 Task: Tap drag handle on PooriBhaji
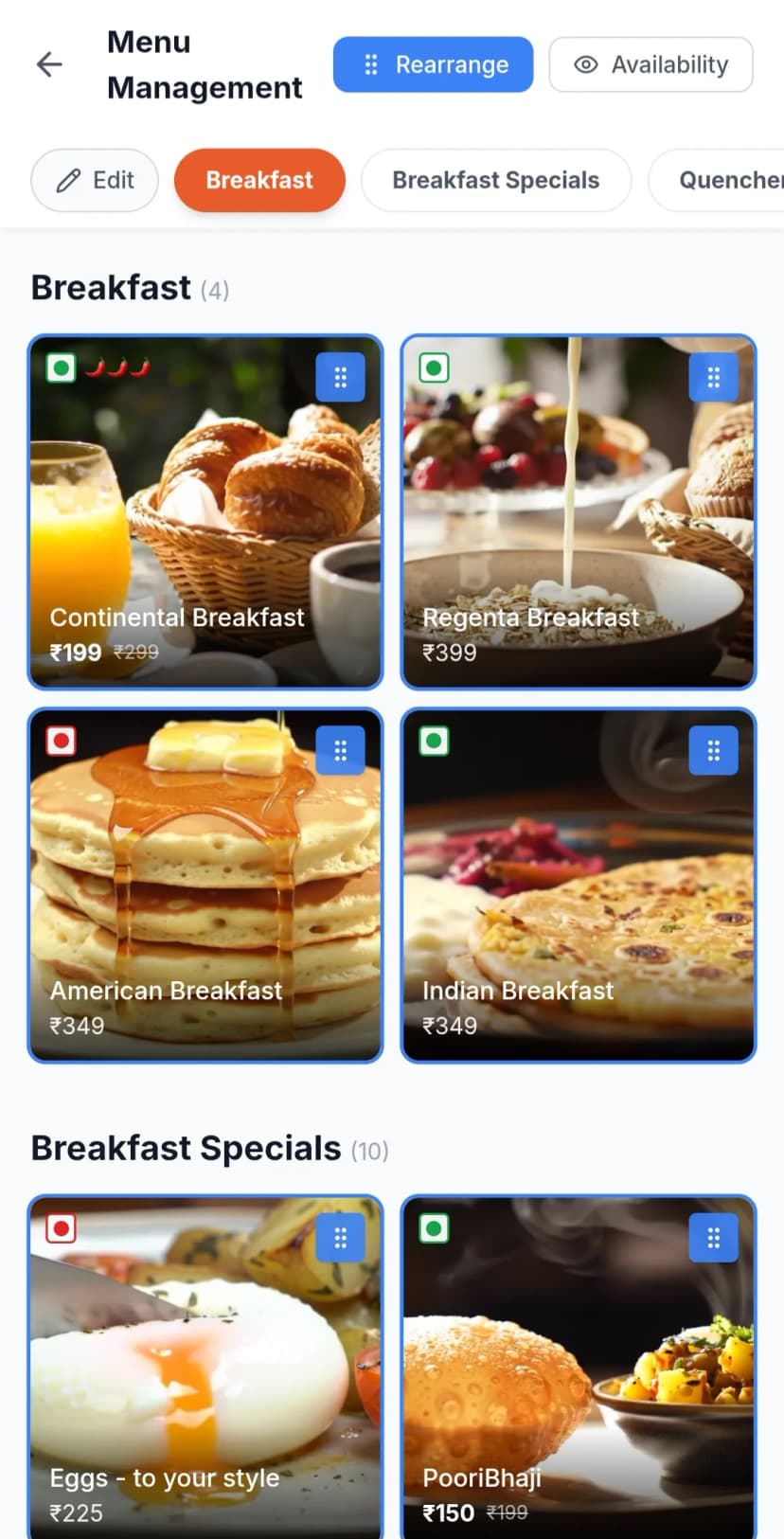point(713,1238)
